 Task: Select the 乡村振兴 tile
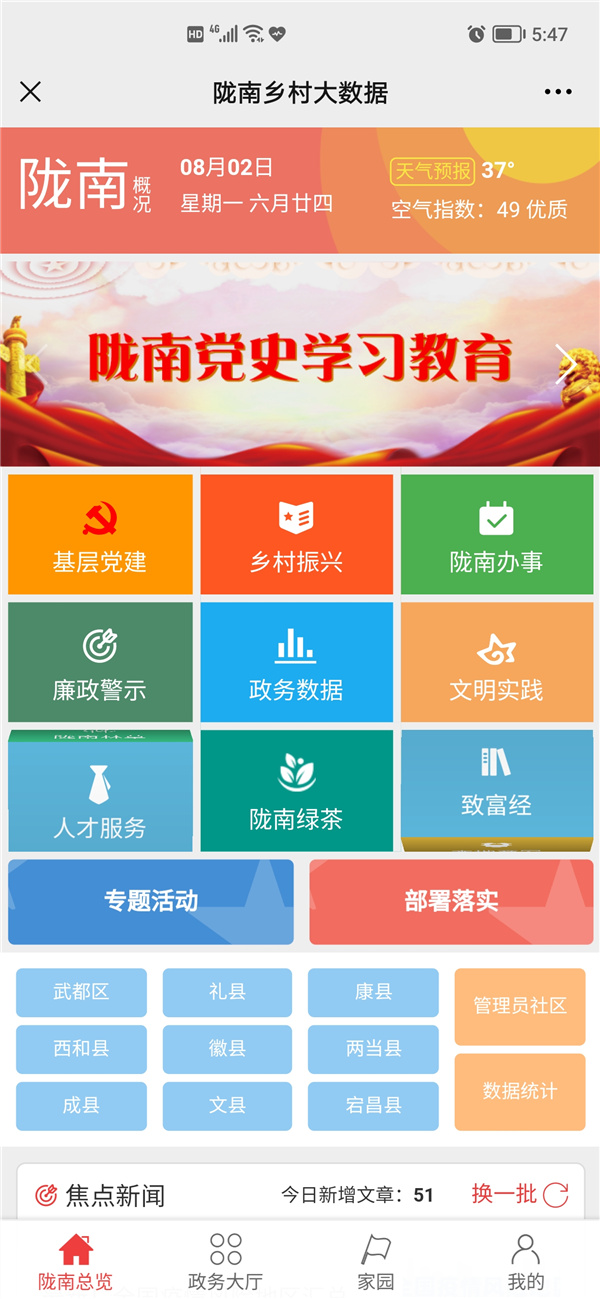click(x=296, y=534)
